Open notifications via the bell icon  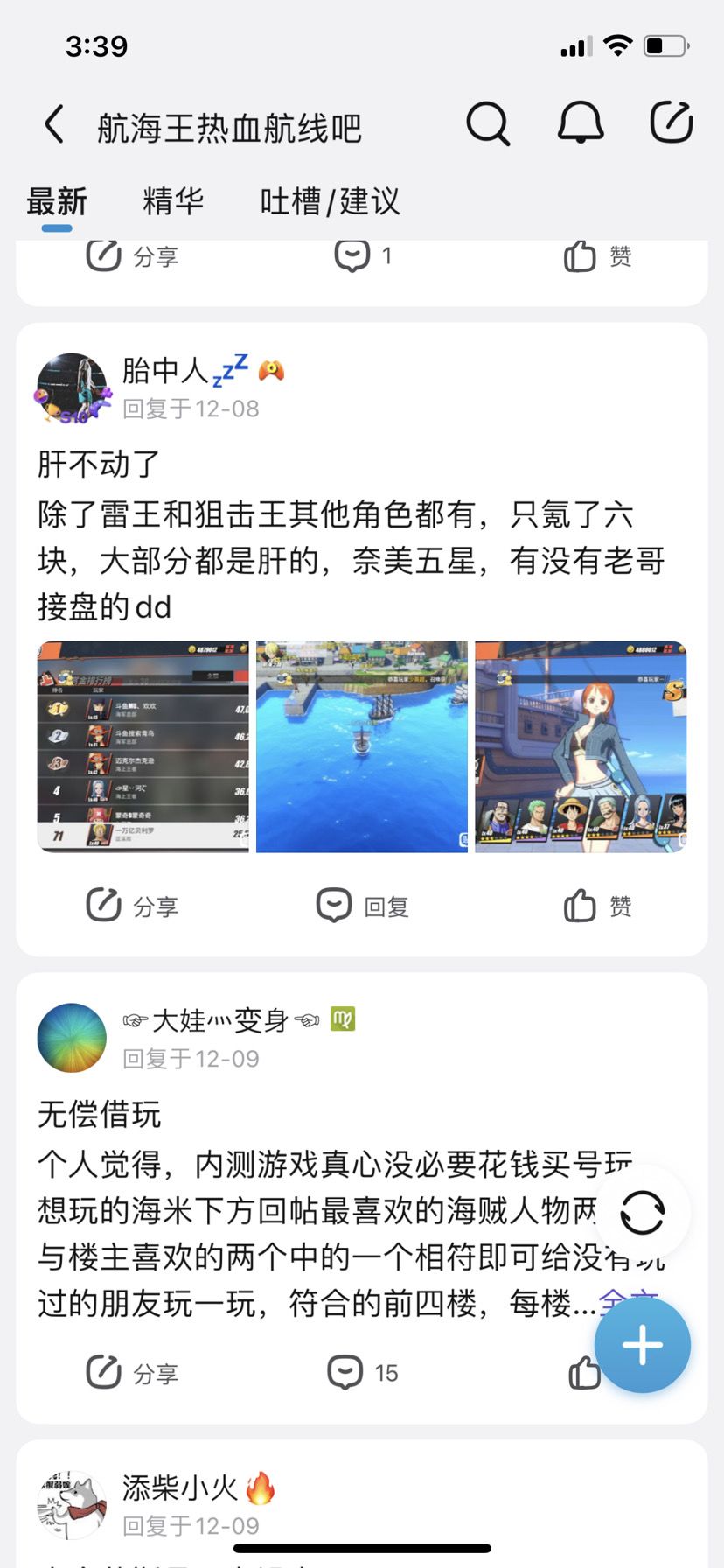pyautogui.click(x=579, y=123)
